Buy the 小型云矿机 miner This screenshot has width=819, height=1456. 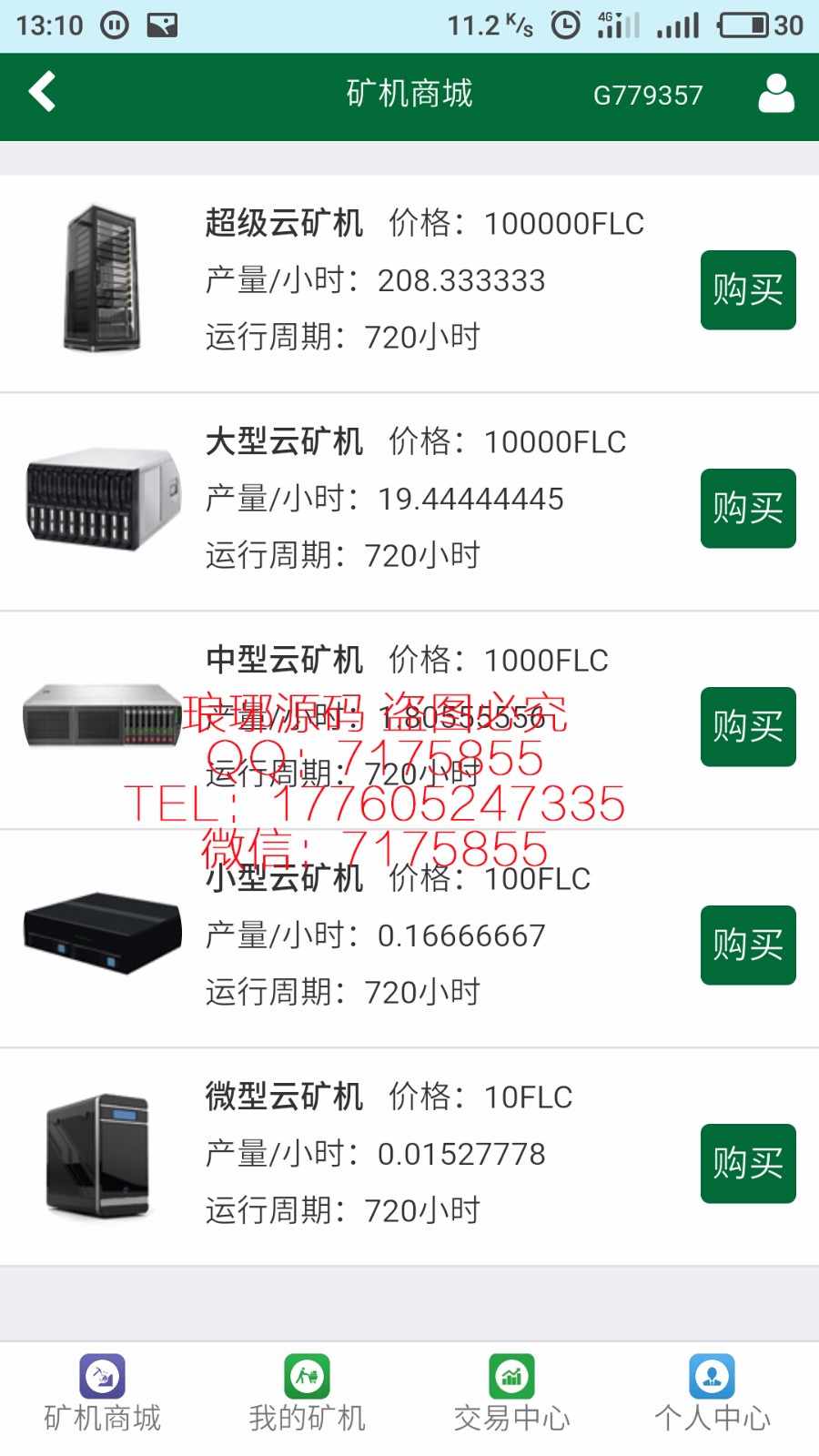coord(747,945)
